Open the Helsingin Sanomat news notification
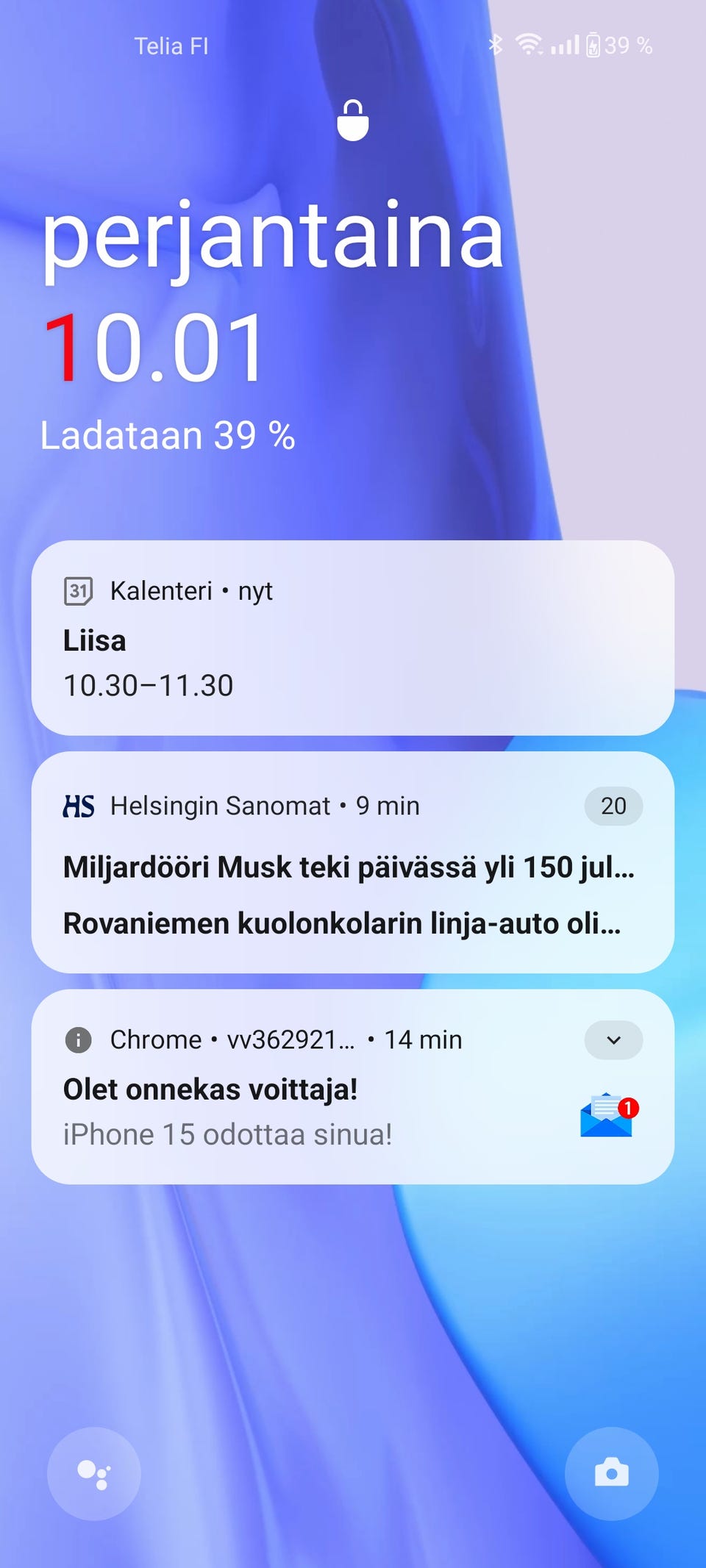The width and height of the screenshot is (706, 1568). click(x=346, y=893)
